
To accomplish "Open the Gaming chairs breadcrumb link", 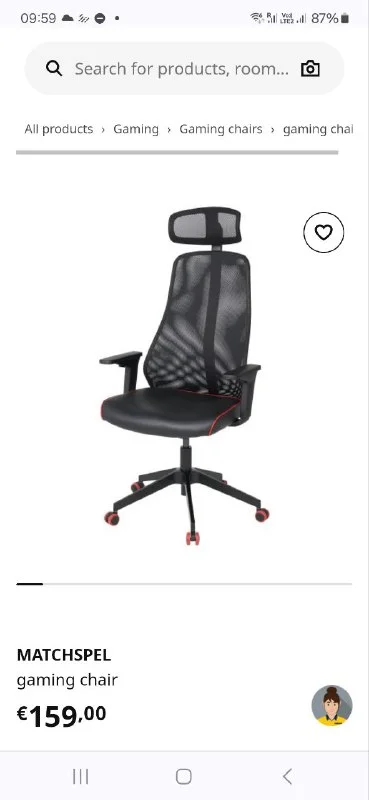I will tap(220, 129).
